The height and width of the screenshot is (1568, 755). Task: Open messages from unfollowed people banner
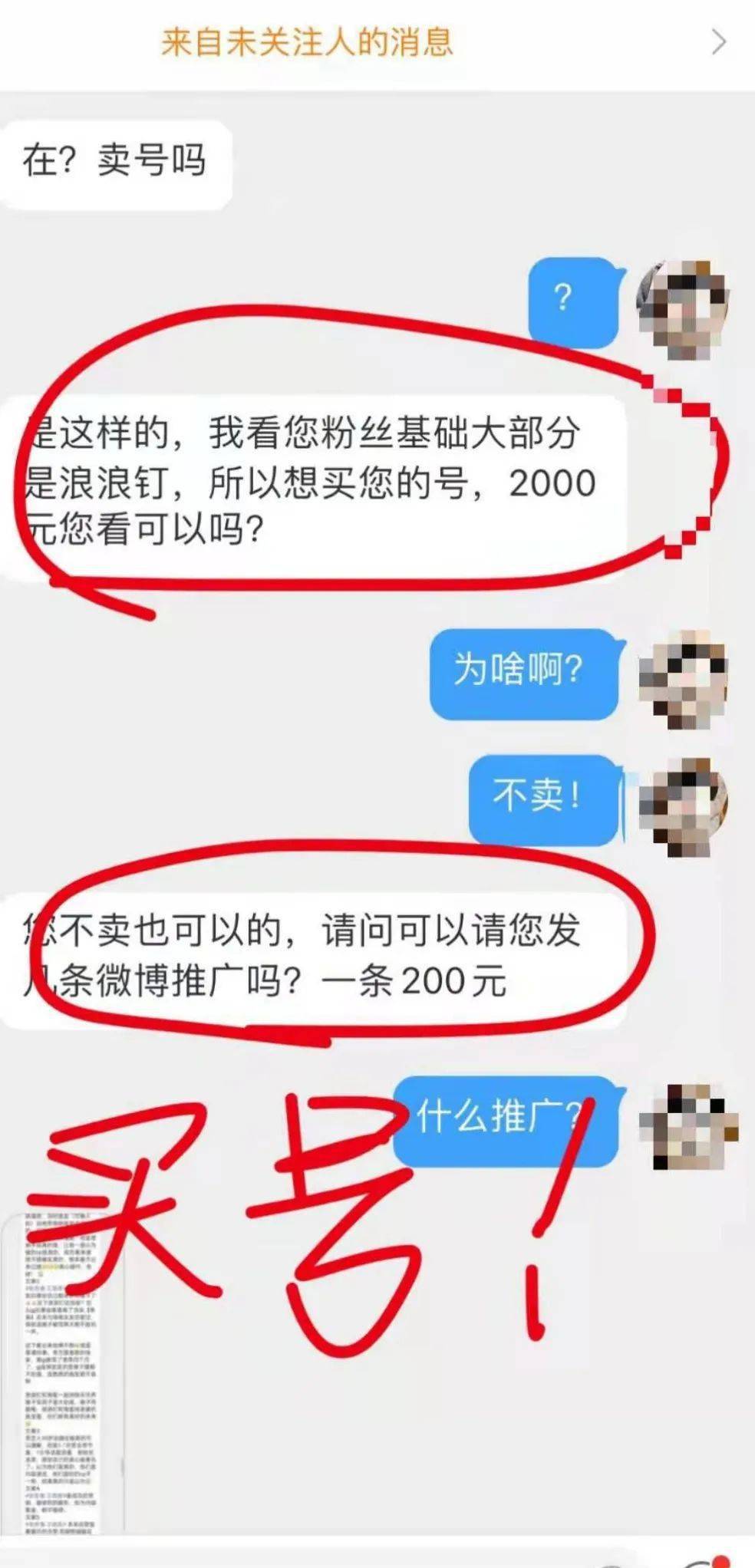tap(376, 42)
